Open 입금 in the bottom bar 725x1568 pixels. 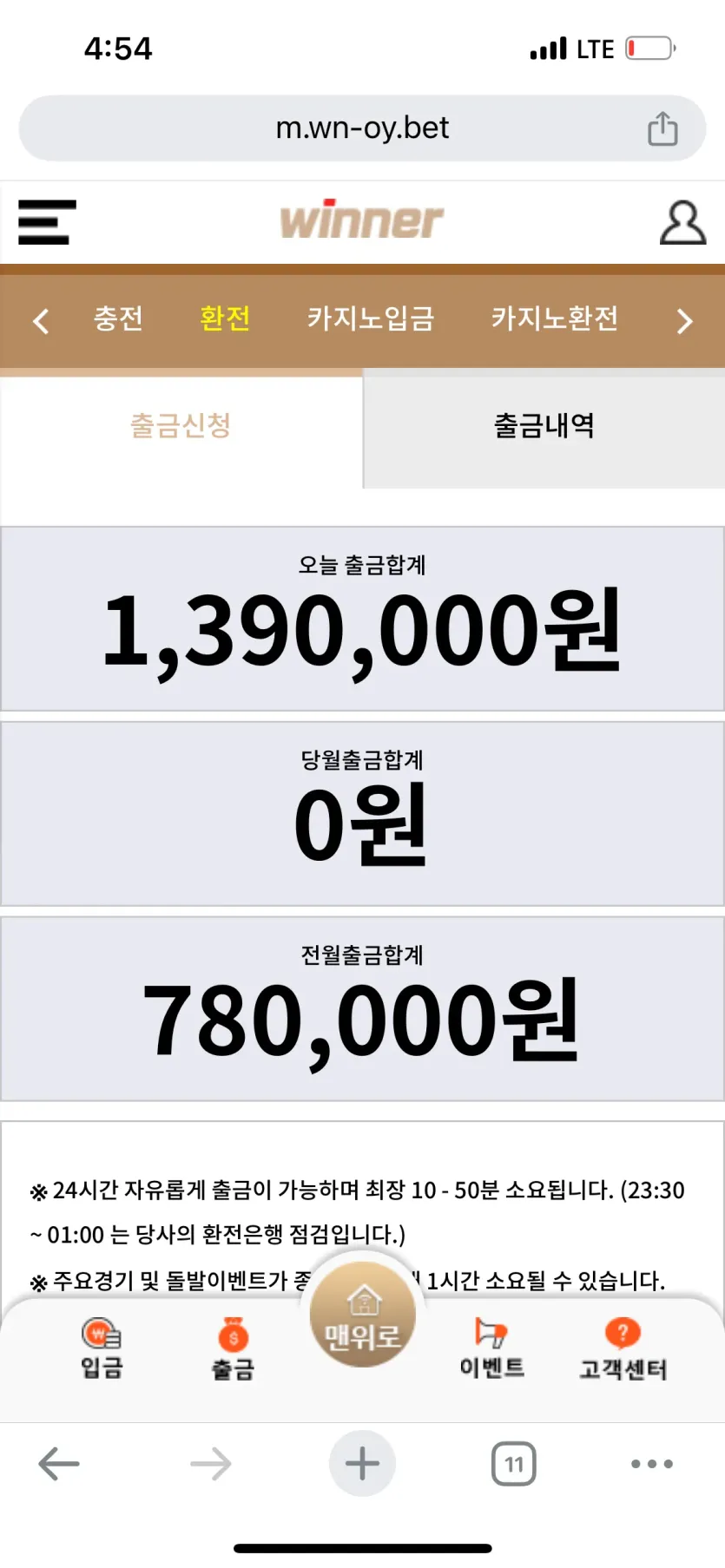(102, 1349)
